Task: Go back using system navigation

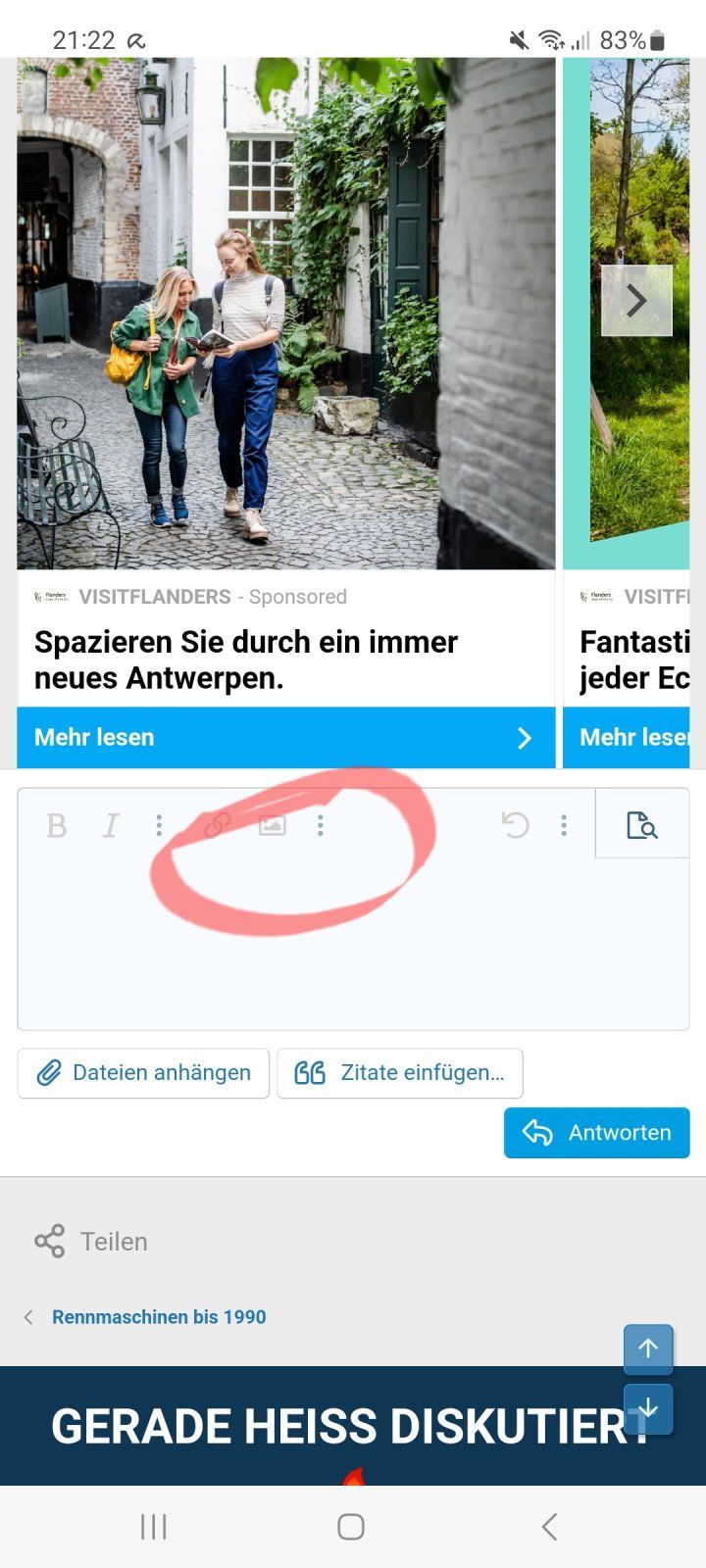Action: click(x=549, y=1526)
